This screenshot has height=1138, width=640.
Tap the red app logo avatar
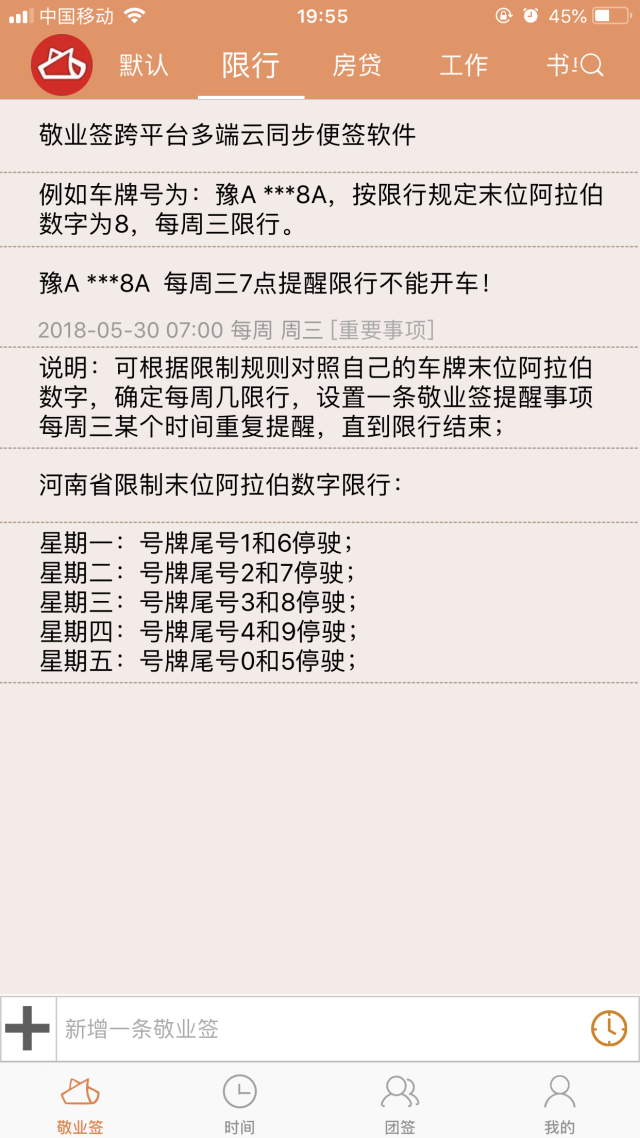click(62, 65)
